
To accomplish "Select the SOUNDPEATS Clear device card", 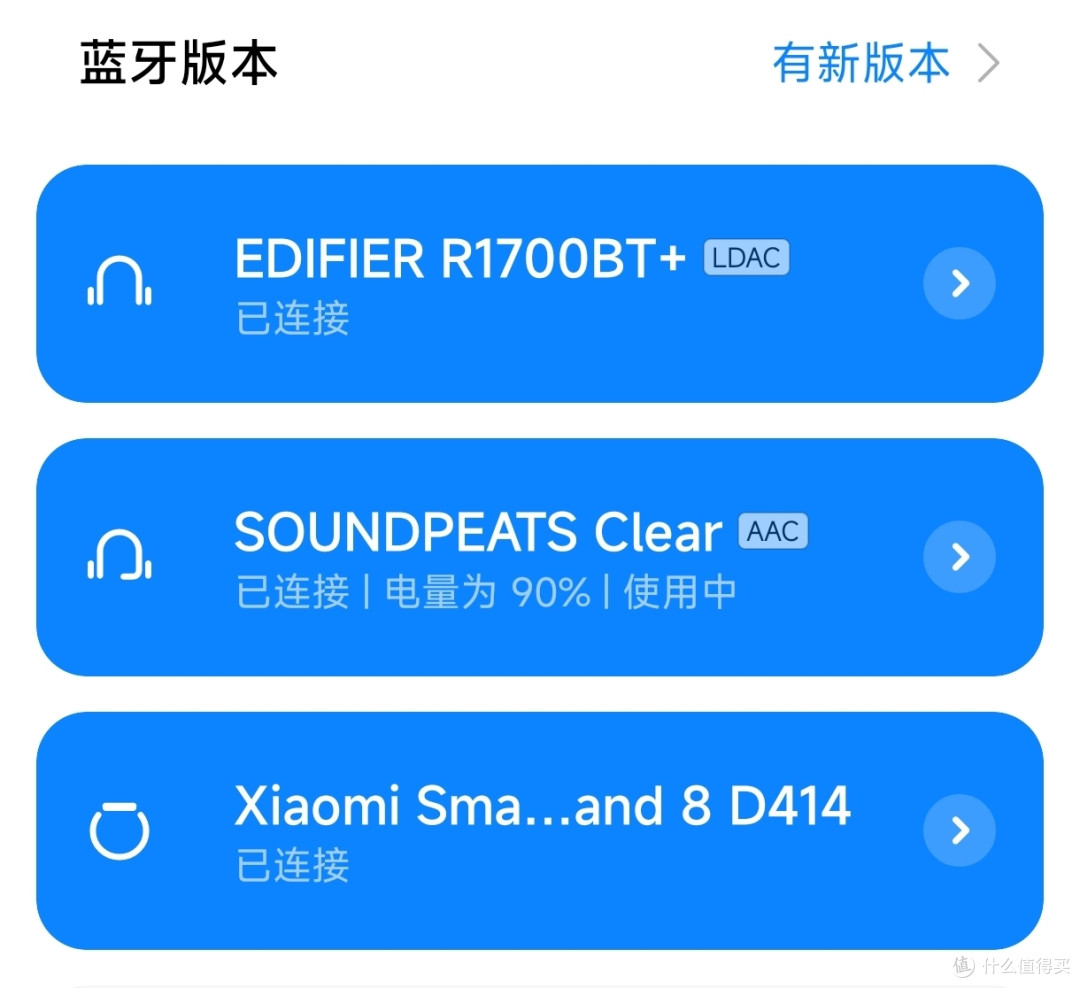I will pyautogui.click(x=500, y=557).
